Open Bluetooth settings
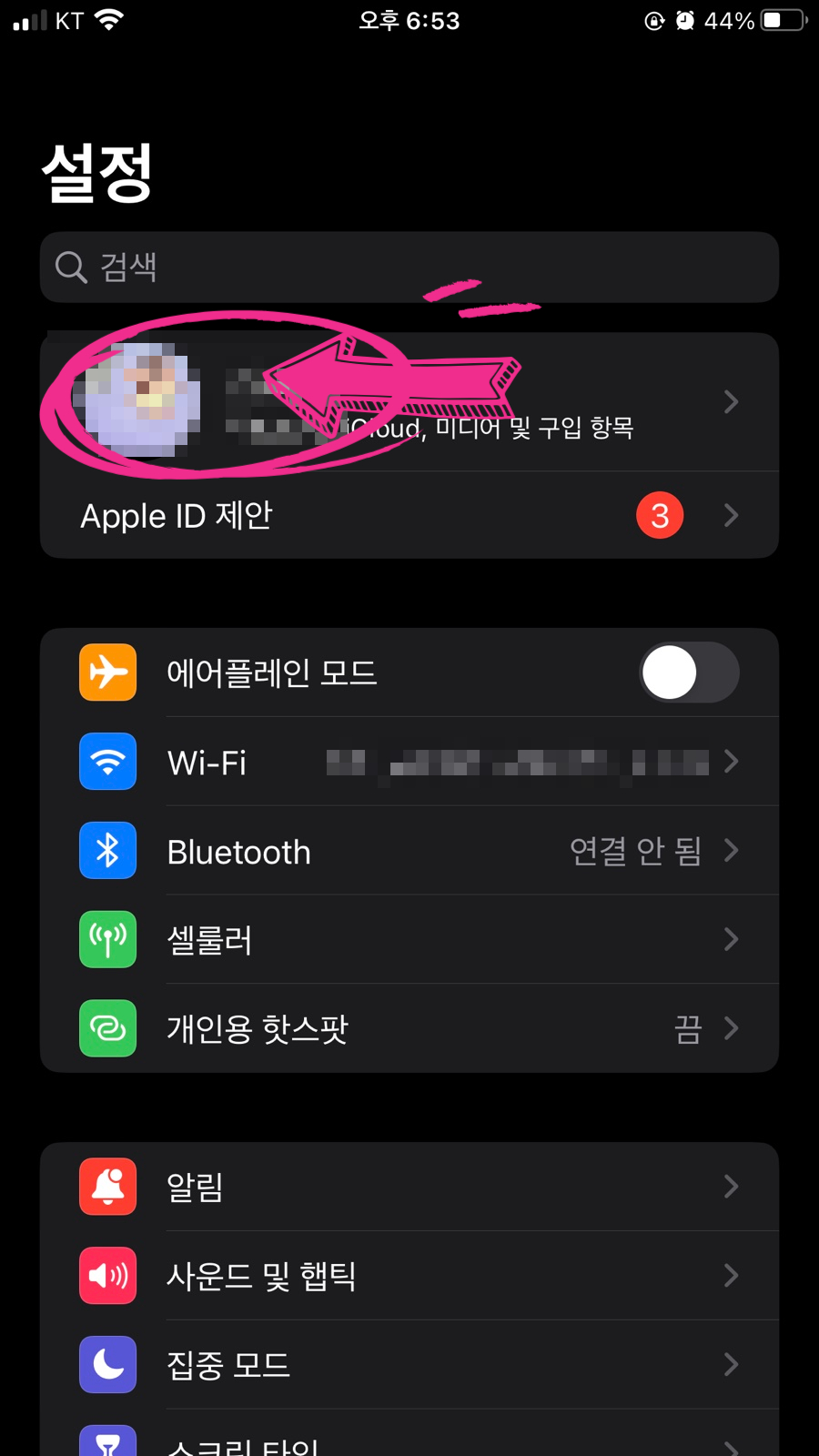The width and height of the screenshot is (819, 1456). point(409,851)
